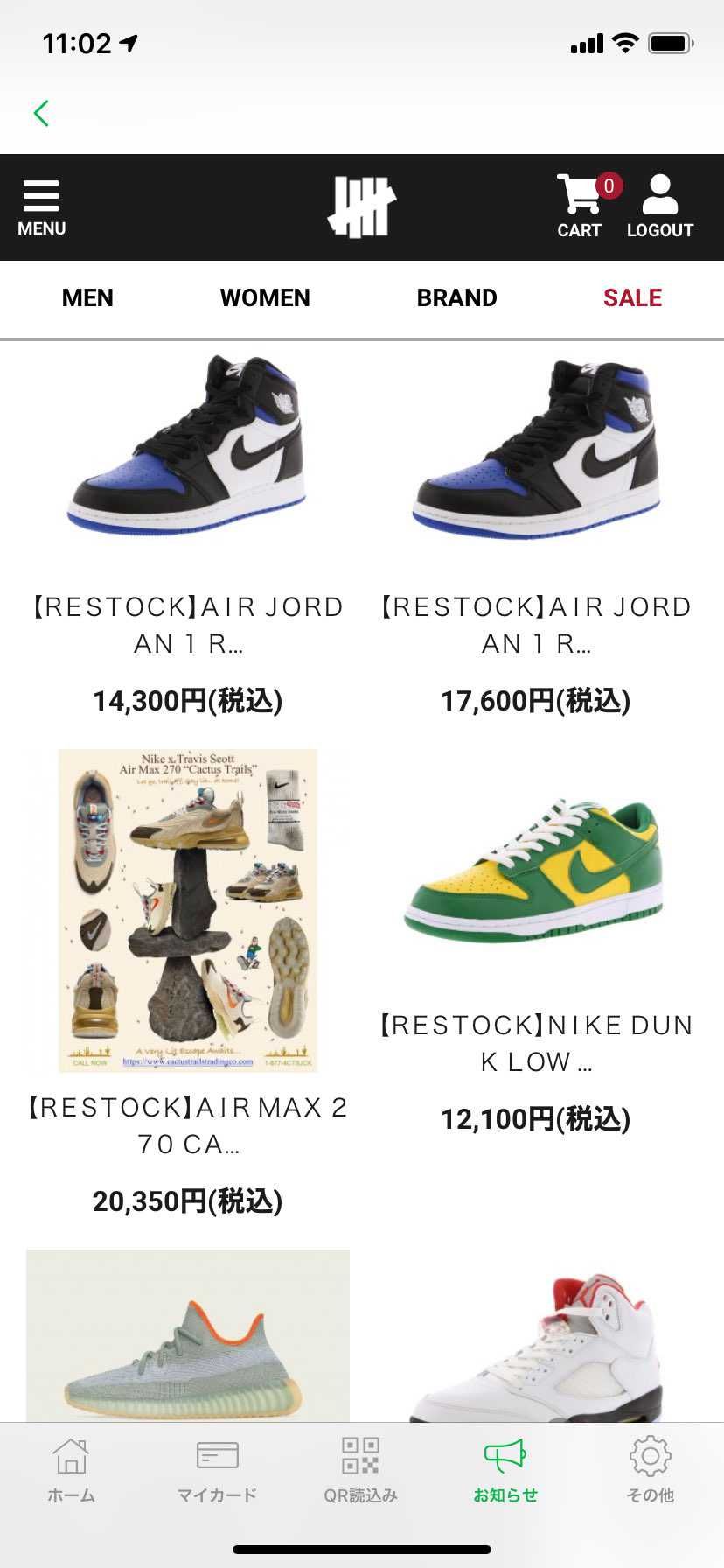The image size is (724, 1568).
Task: Open the grey Yeezy sneaker product
Action: pos(188,1339)
